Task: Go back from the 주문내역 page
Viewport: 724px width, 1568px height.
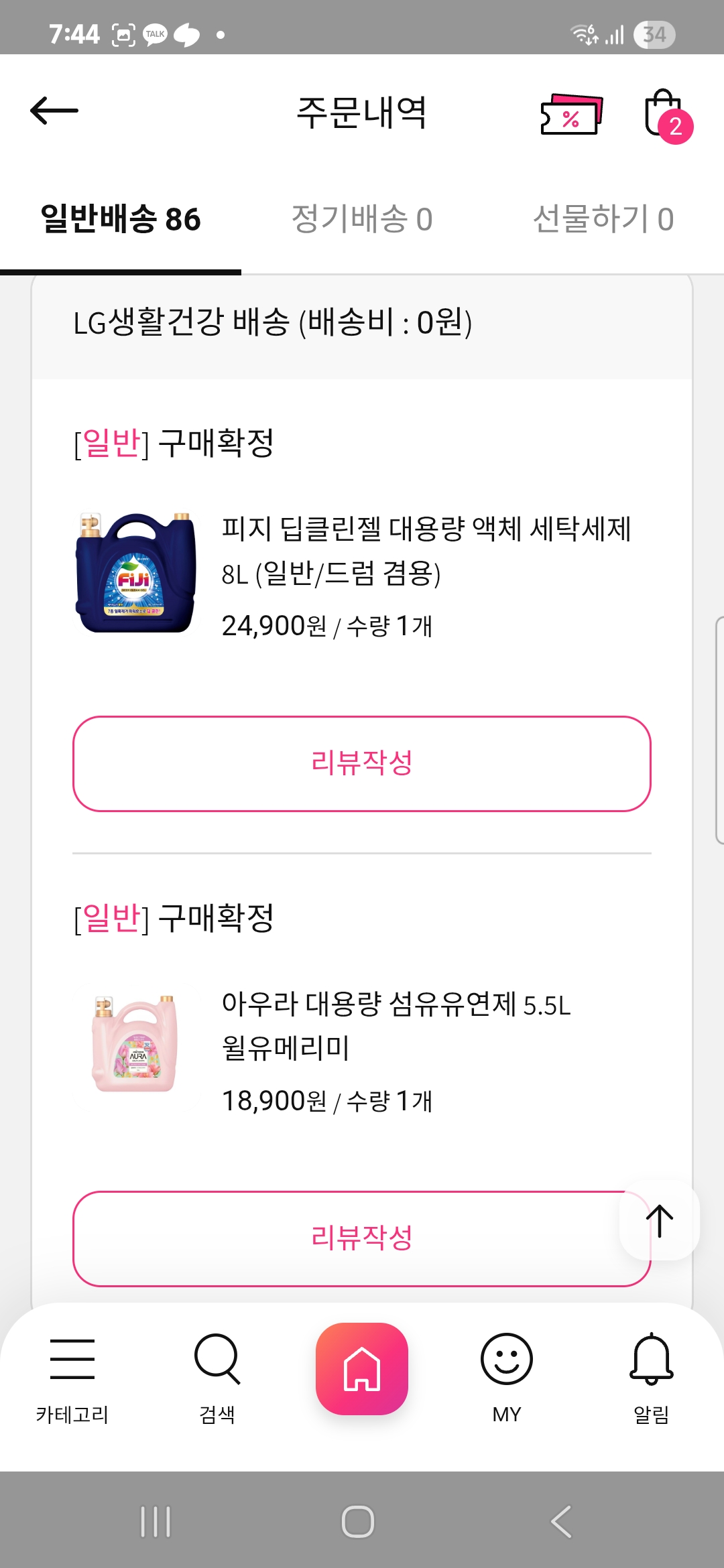Action: coord(54,111)
